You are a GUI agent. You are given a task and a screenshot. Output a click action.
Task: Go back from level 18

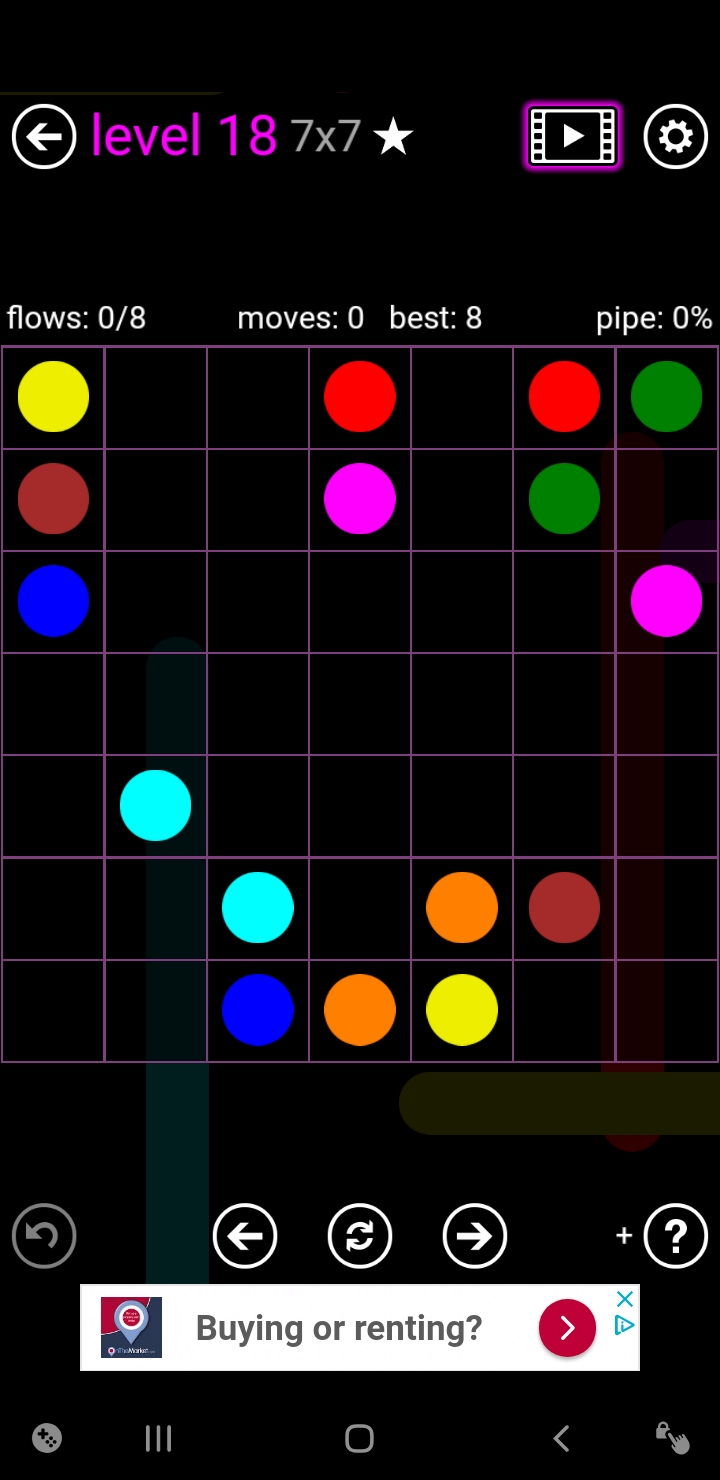(x=44, y=136)
